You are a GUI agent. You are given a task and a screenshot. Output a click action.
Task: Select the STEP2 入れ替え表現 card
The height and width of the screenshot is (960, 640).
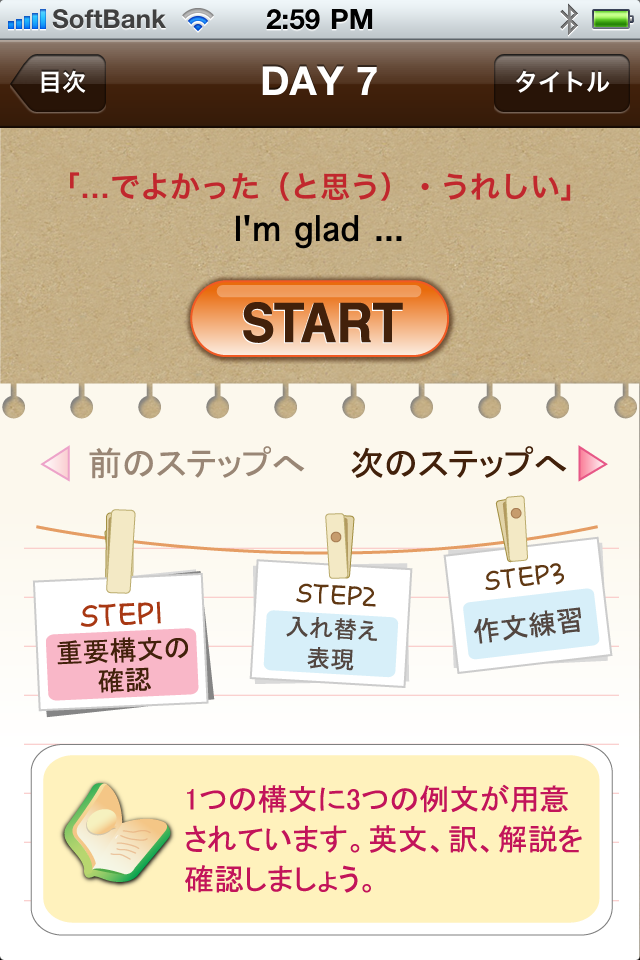coord(332,627)
